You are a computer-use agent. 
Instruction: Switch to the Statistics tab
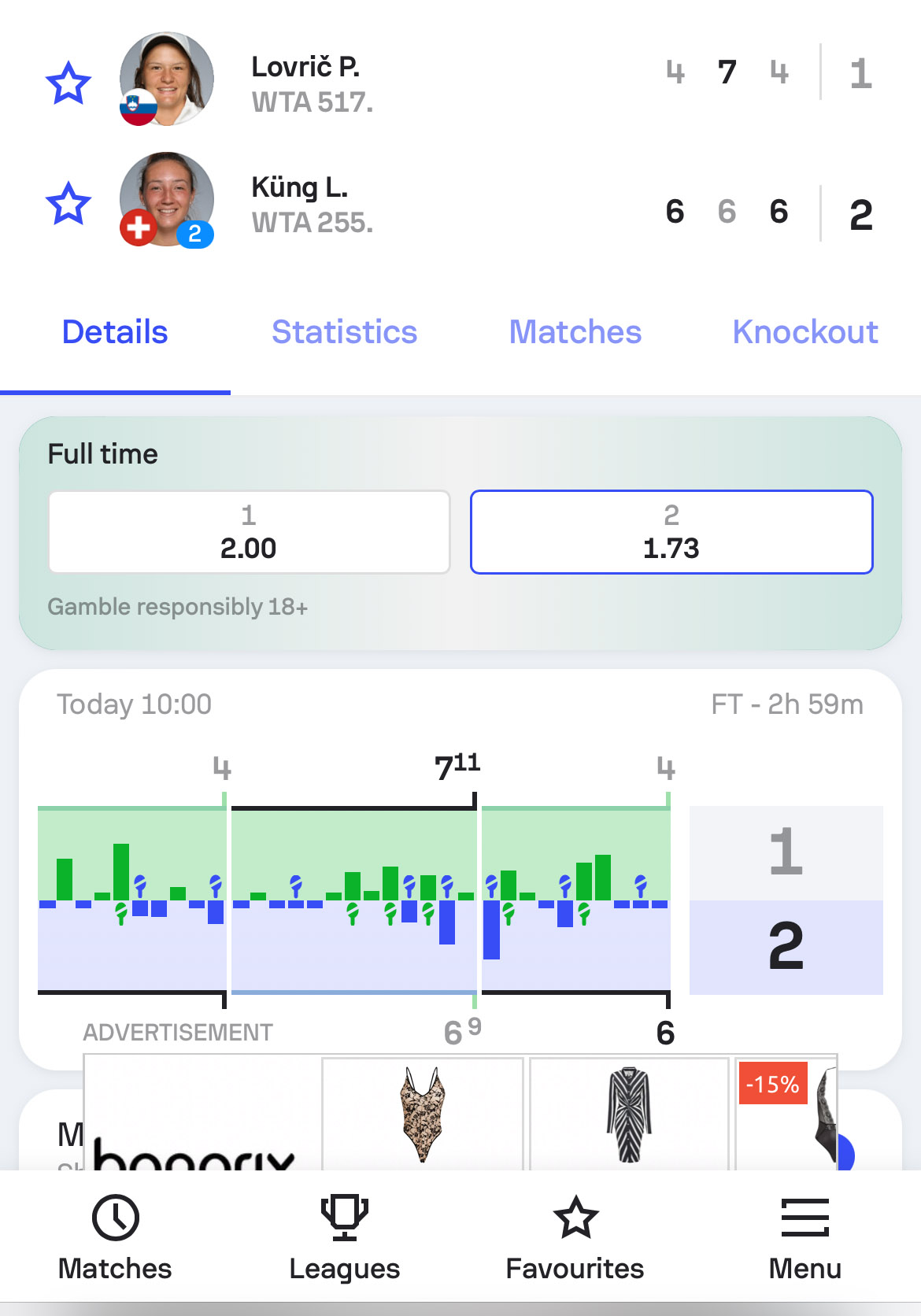tap(344, 332)
